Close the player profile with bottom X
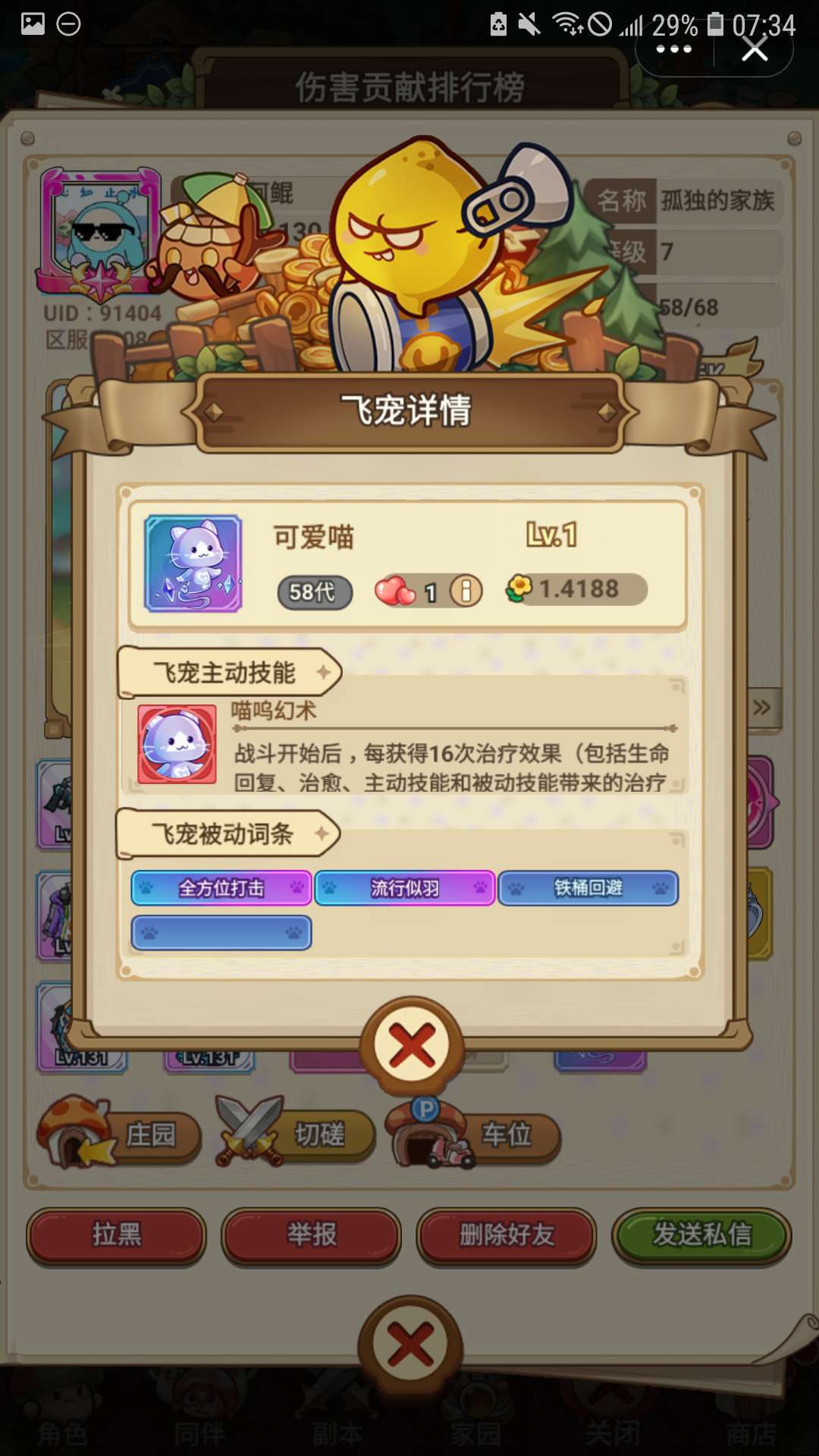 coord(410,1346)
